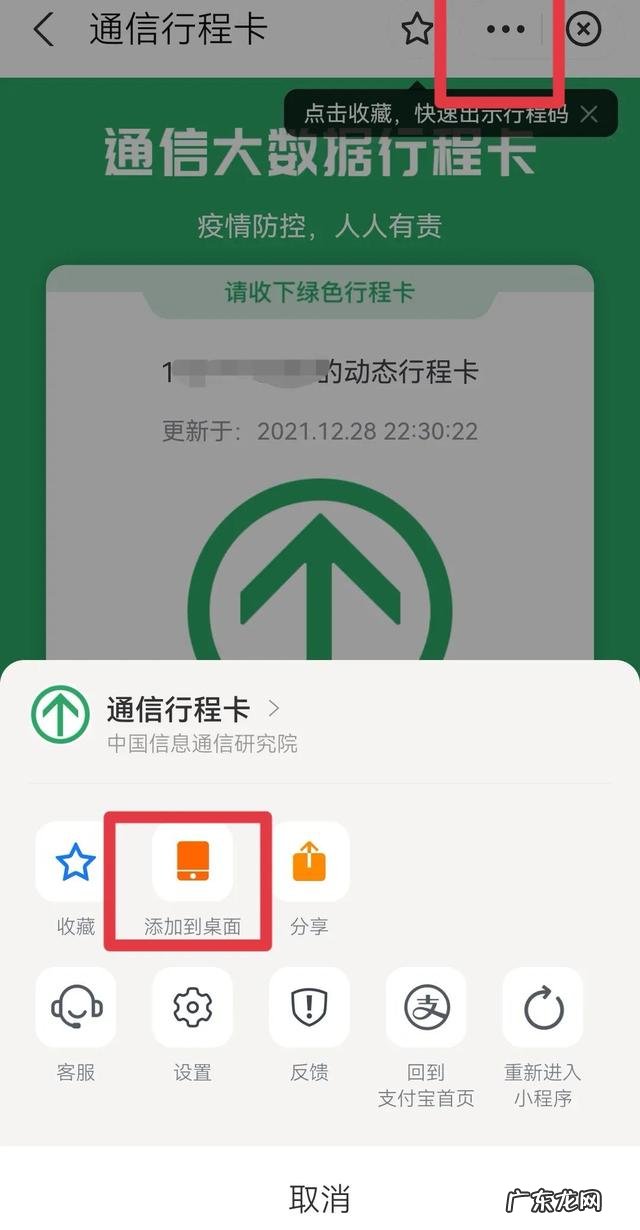Viewport: 640px width, 1230px height.
Task: Open the 反馈 feedback option
Action: [309, 1008]
